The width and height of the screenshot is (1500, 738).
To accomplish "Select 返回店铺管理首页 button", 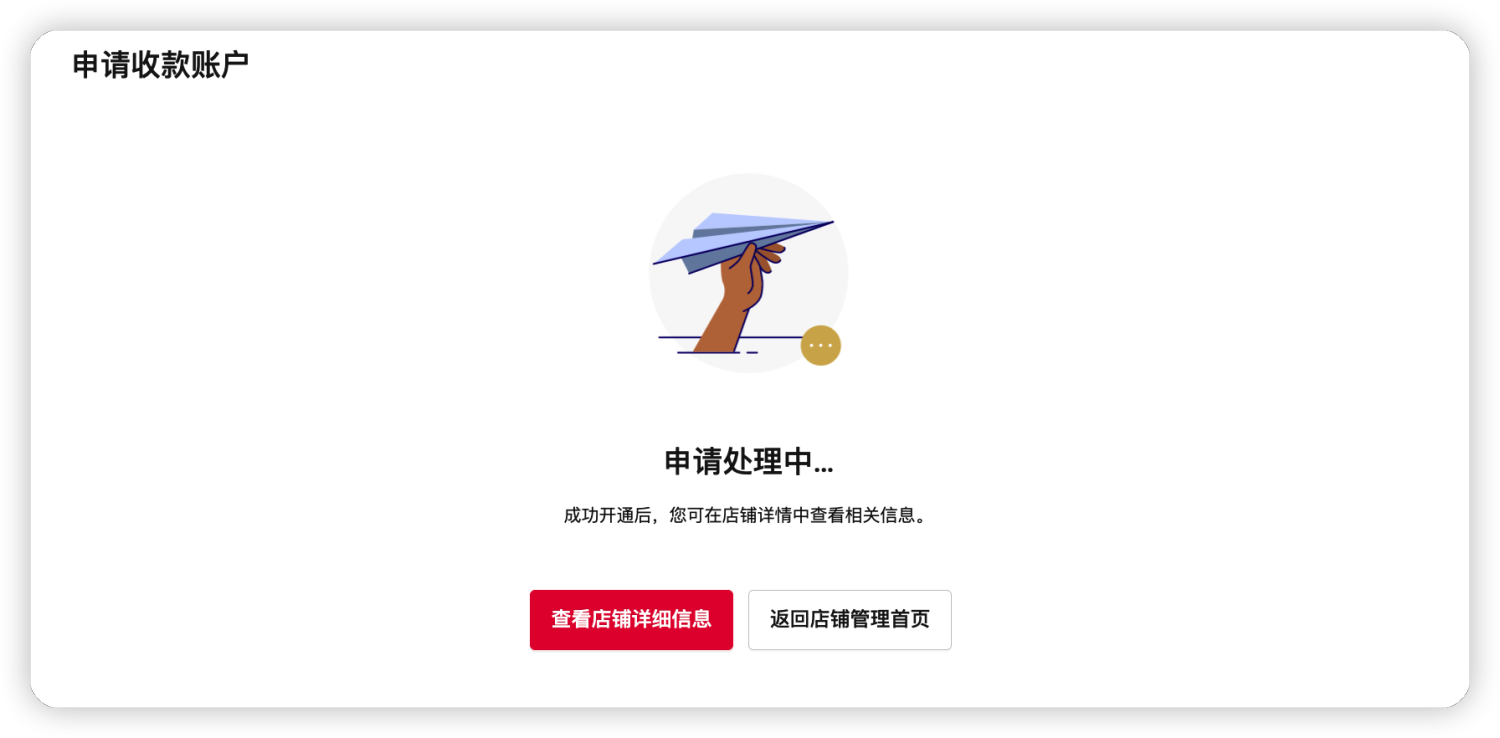I will pyautogui.click(x=849, y=620).
